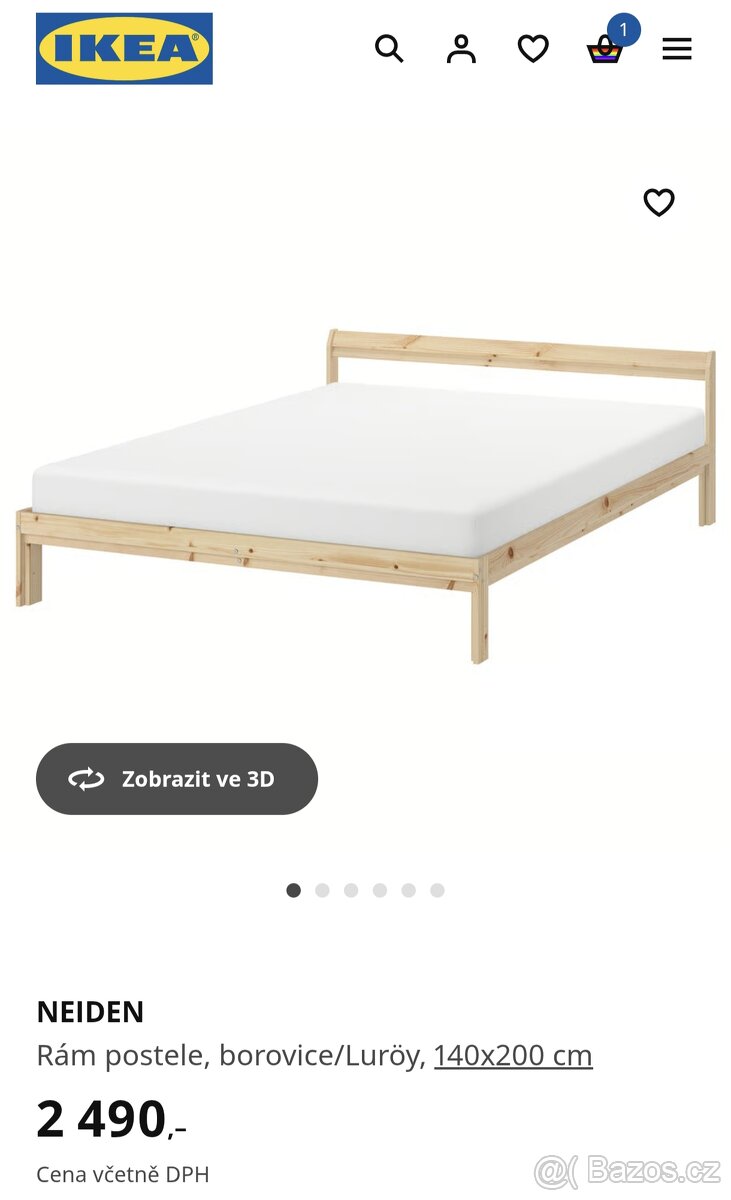731x1200 pixels.
Task: Open the search icon
Action: 389,48
